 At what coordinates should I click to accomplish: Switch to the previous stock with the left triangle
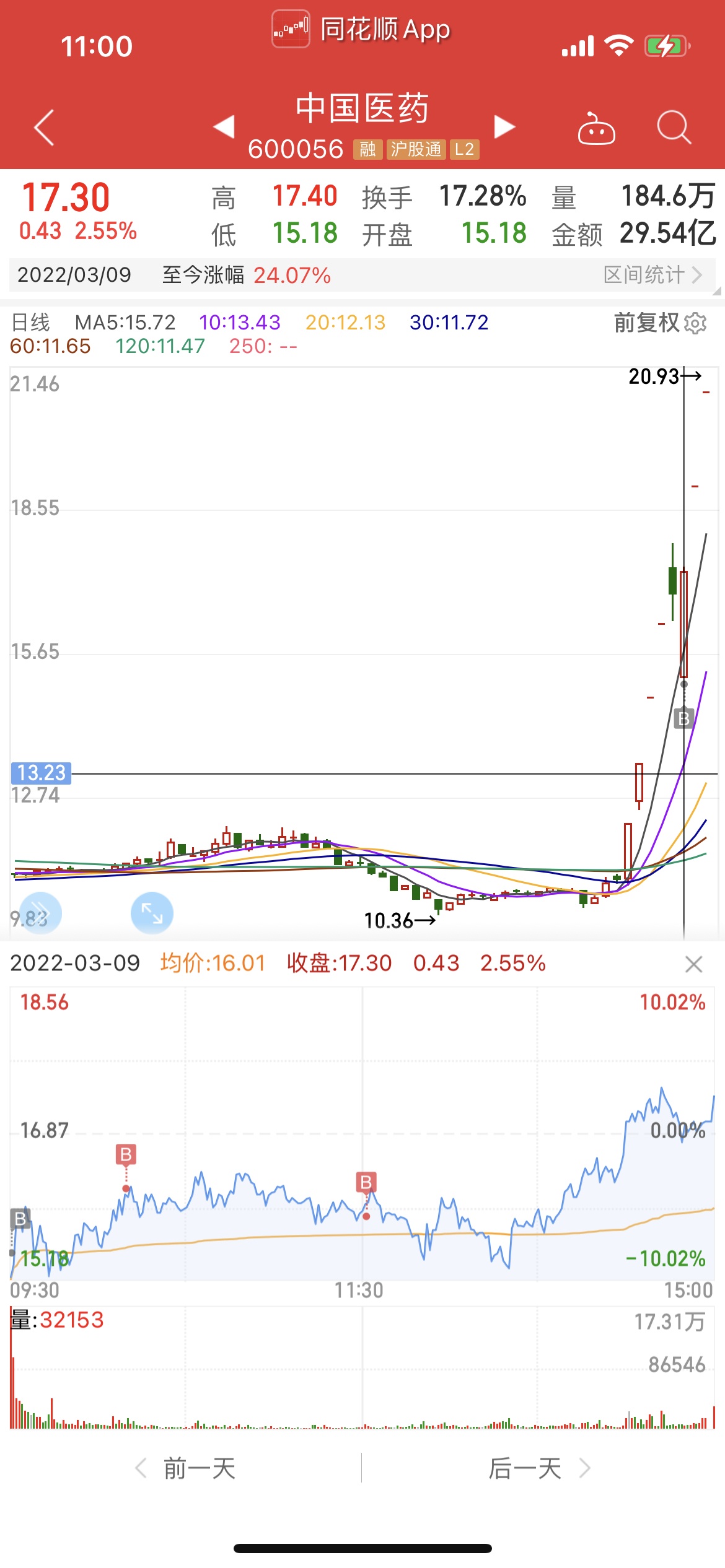[x=224, y=127]
